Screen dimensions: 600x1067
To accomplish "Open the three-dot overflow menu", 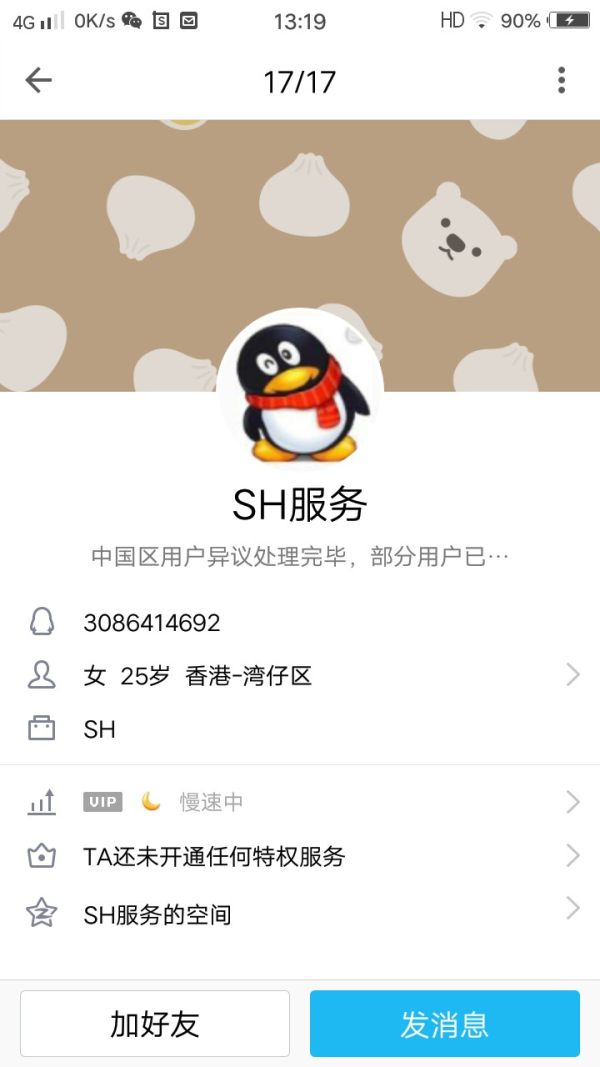I will coord(561,80).
